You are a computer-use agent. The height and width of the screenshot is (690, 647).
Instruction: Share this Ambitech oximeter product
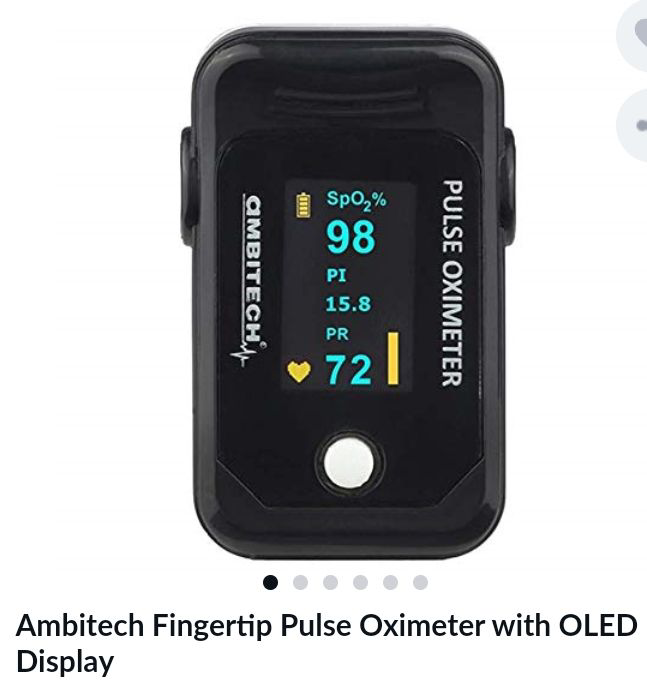click(x=636, y=125)
